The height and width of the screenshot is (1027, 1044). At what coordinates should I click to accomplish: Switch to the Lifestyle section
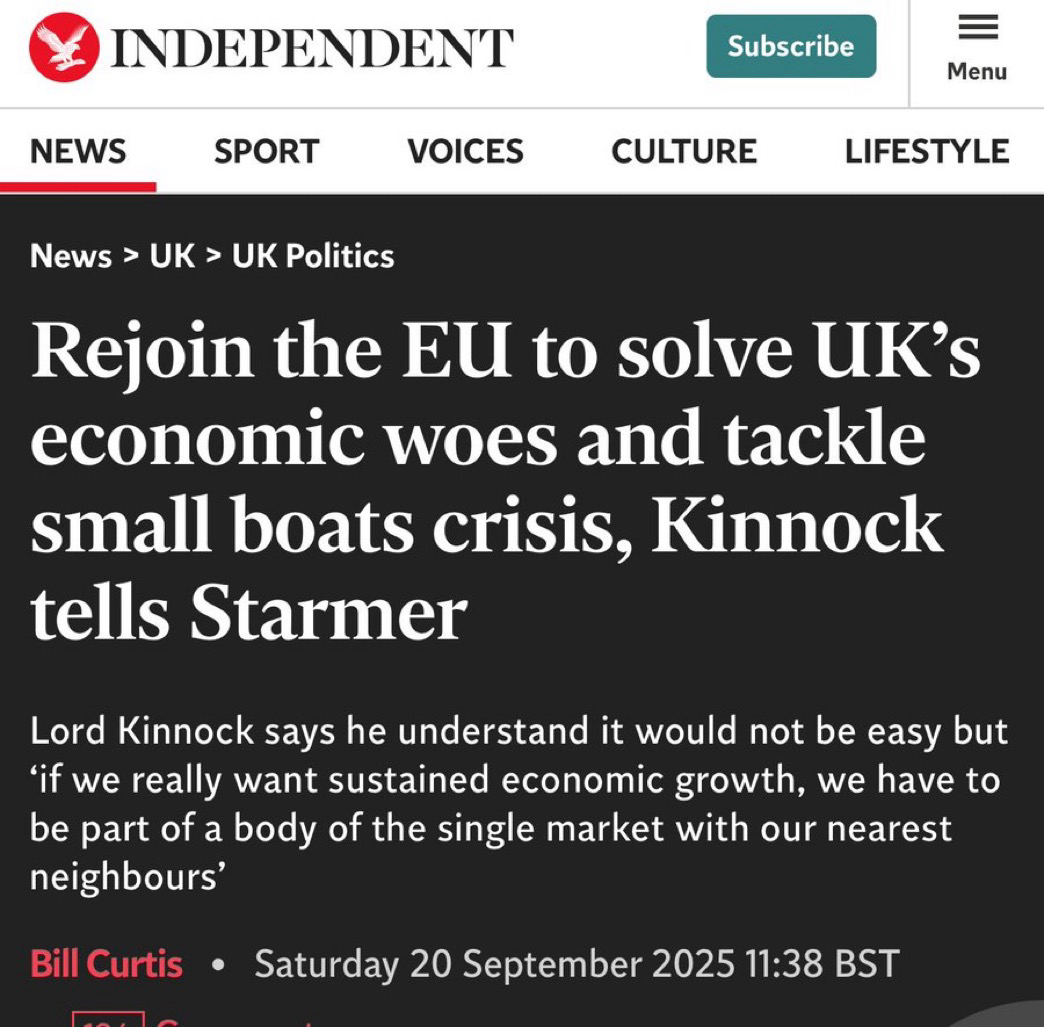point(926,152)
